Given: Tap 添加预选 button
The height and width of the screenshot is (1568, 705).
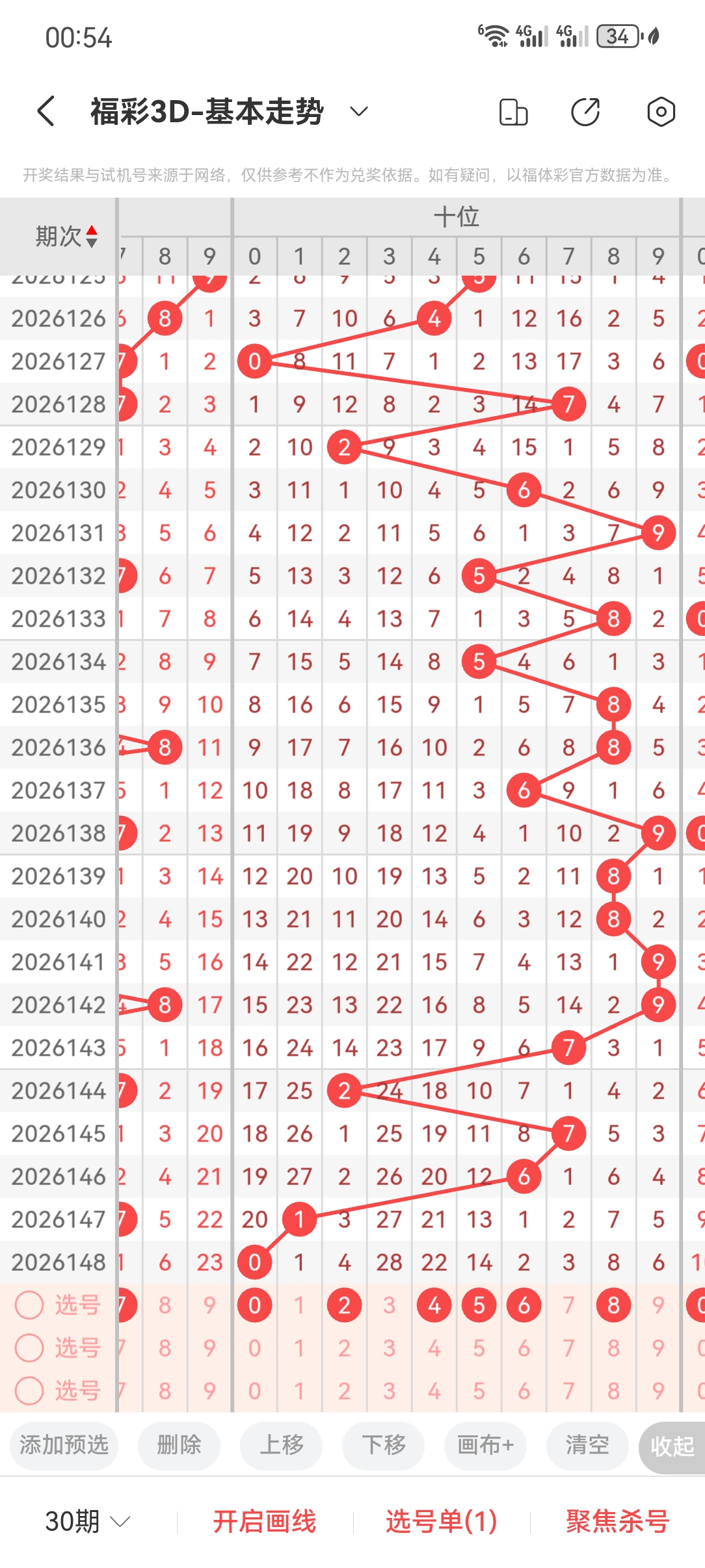Looking at the screenshot, I should click(64, 1446).
